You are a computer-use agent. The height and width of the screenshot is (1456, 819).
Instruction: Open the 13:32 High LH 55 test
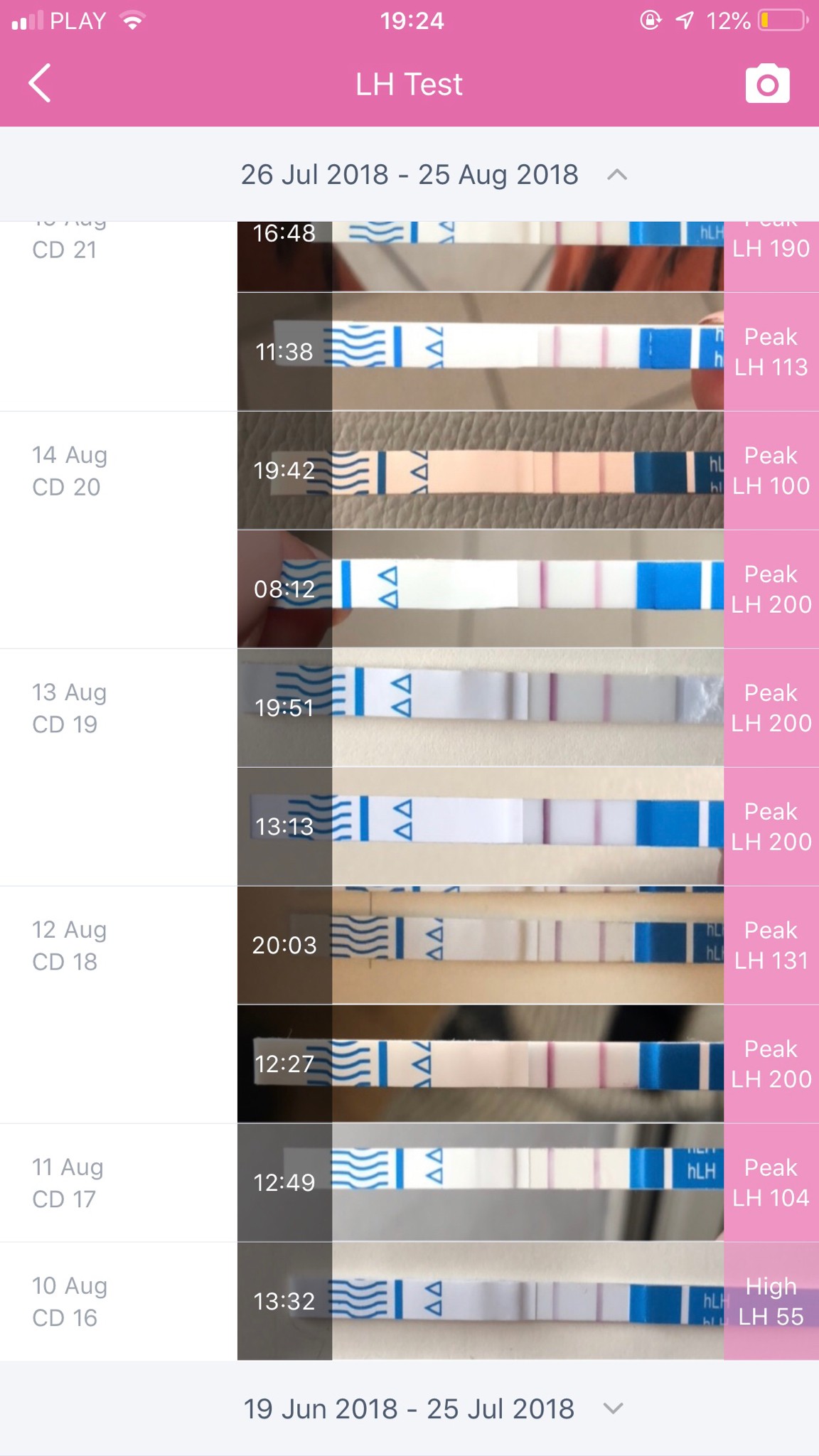coord(528,1302)
